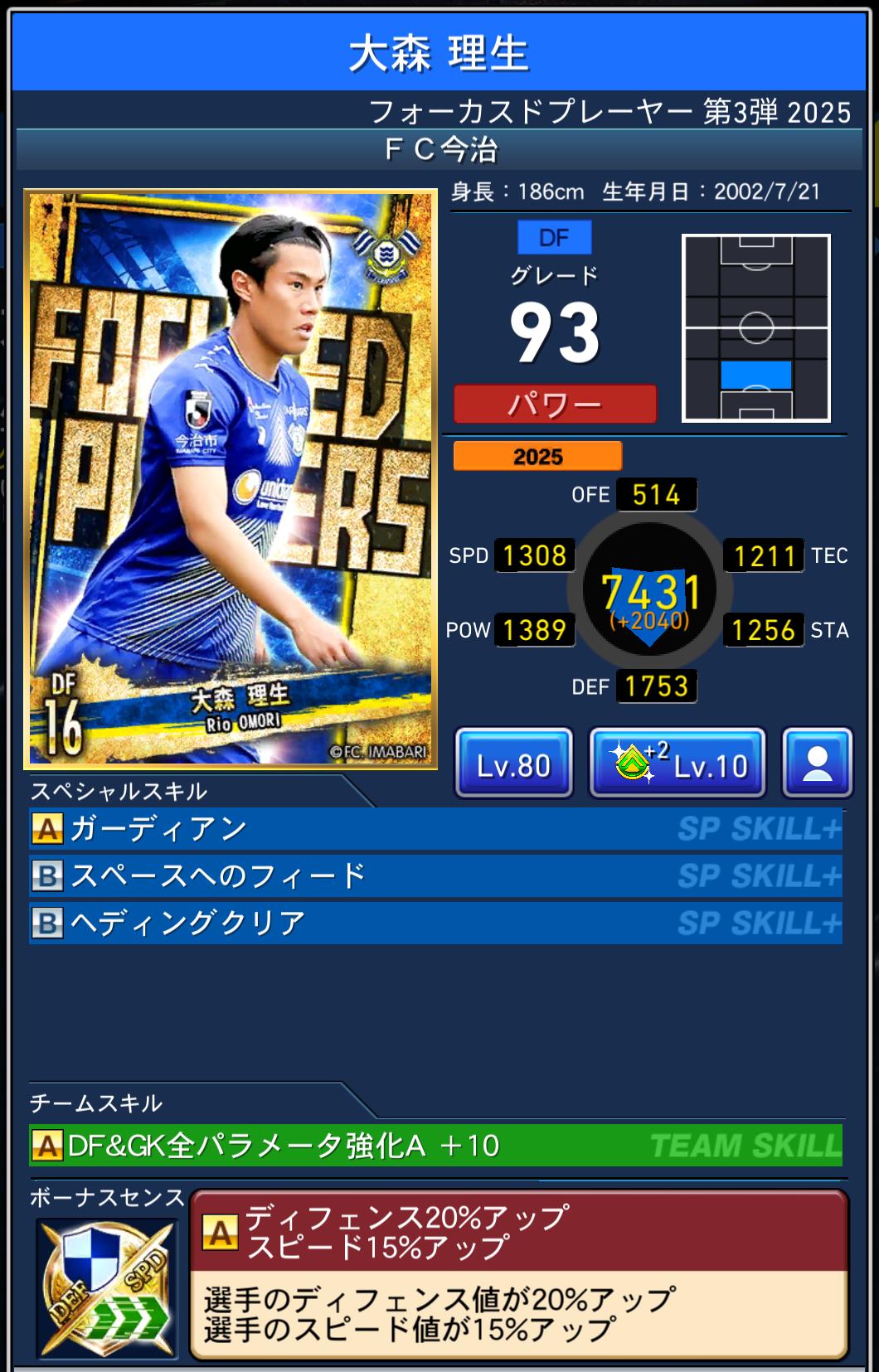Screen dimensions: 879x1372
Task: Open the ディフェンス20%アップ bonus sense panel
Action: point(518,1275)
